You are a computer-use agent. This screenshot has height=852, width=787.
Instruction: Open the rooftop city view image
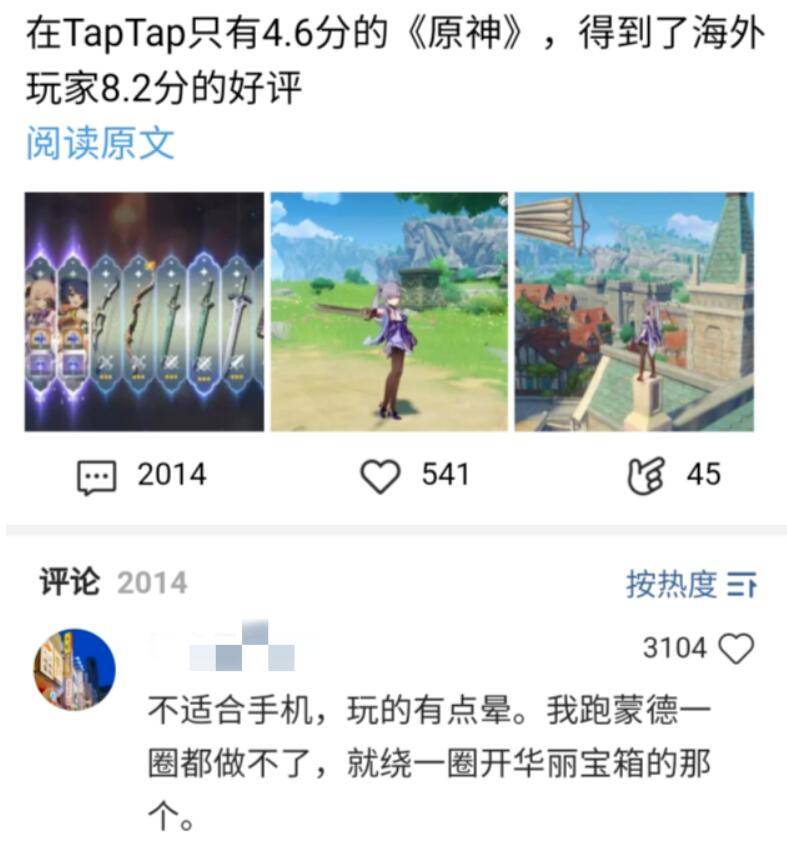(633, 311)
